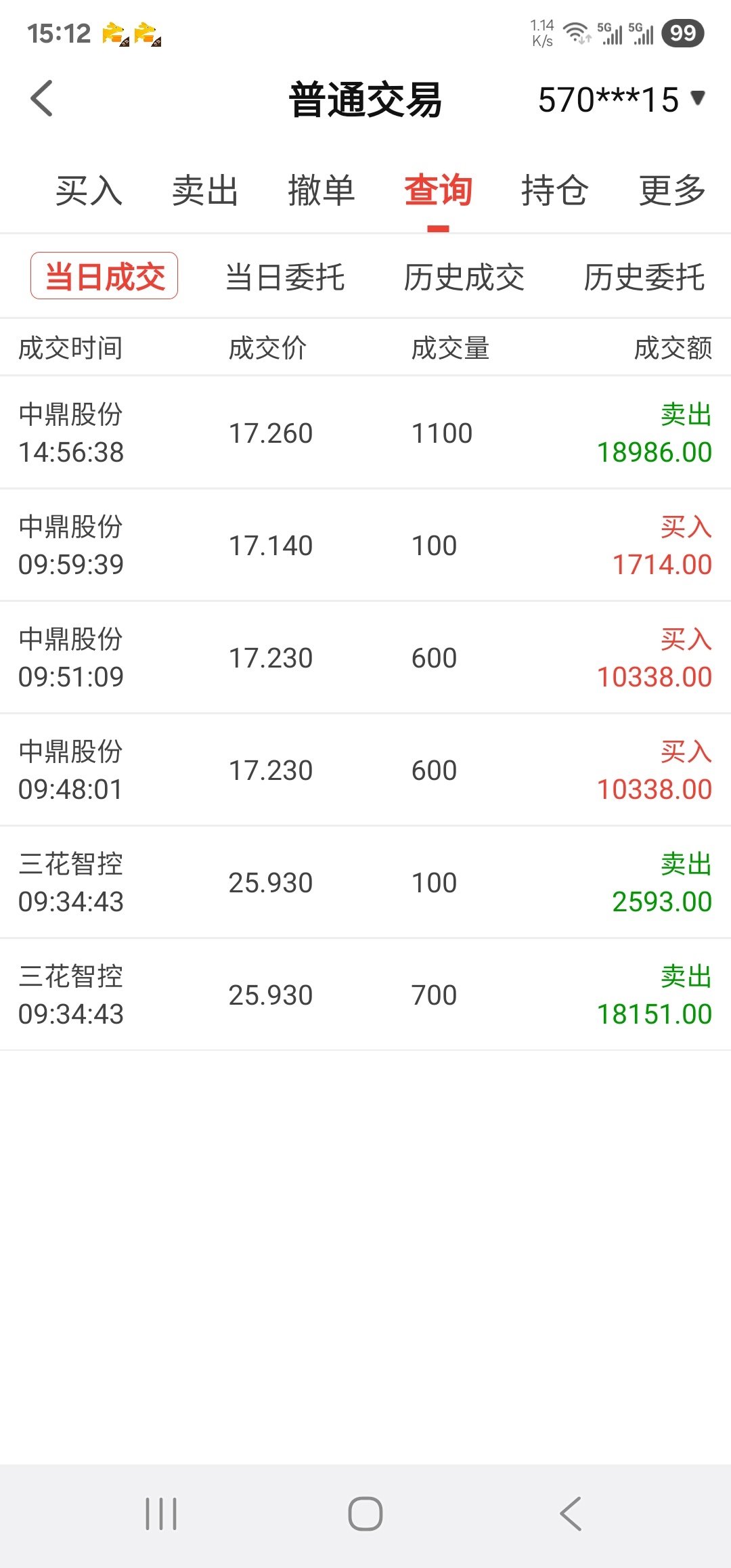Go back using the top-left arrow
The image size is (731, 1568).
(x=42, y=99)
